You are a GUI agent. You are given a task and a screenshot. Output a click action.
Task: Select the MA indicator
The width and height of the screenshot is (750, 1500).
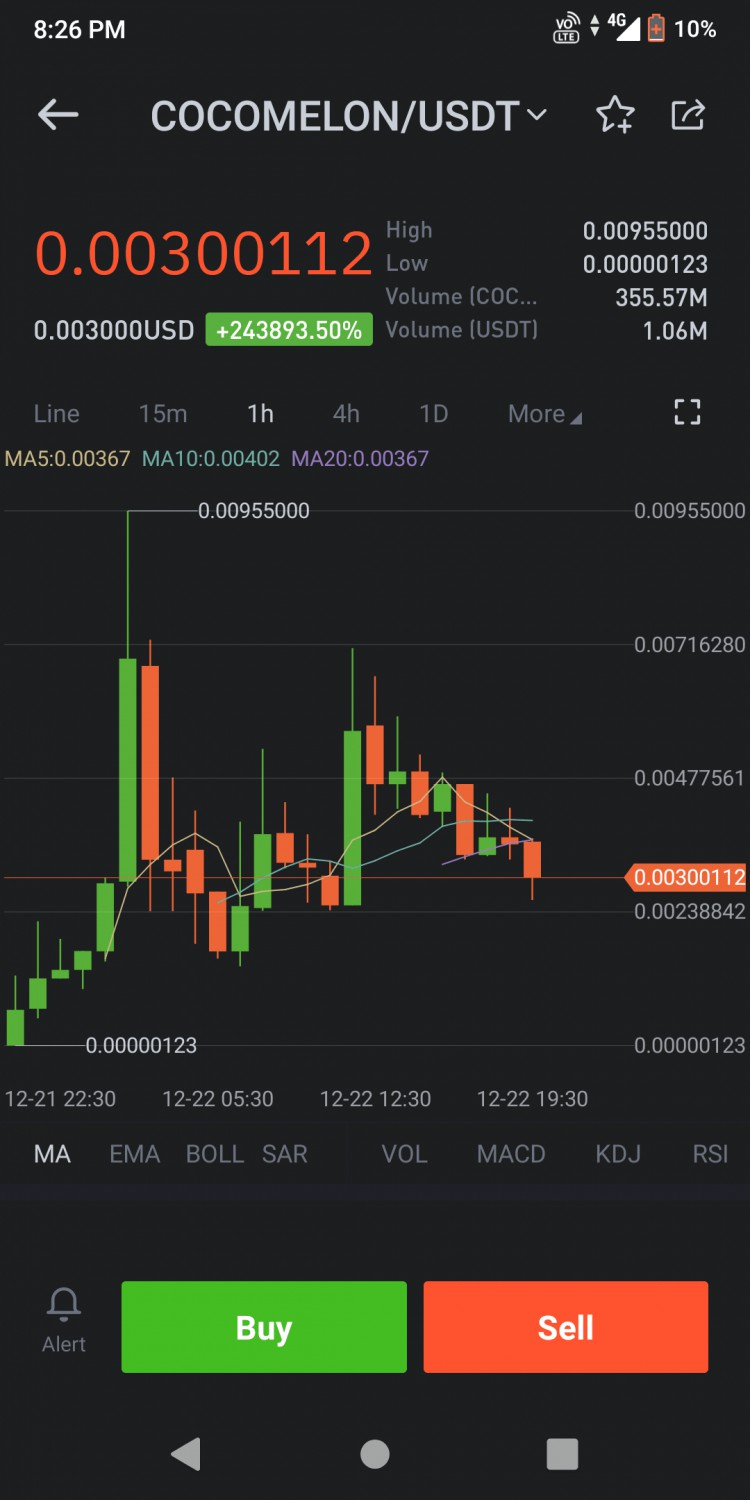pyautogui.click(x=52, y=1154)
